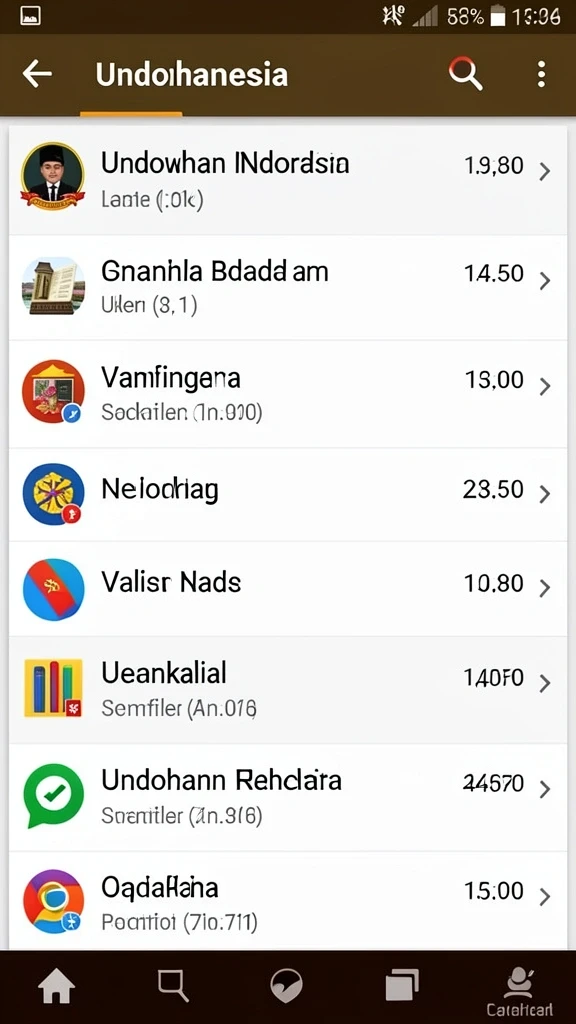576x1024 pixels.
Task: Go to the home tab in bottom bar
Action: click(57, 985)
